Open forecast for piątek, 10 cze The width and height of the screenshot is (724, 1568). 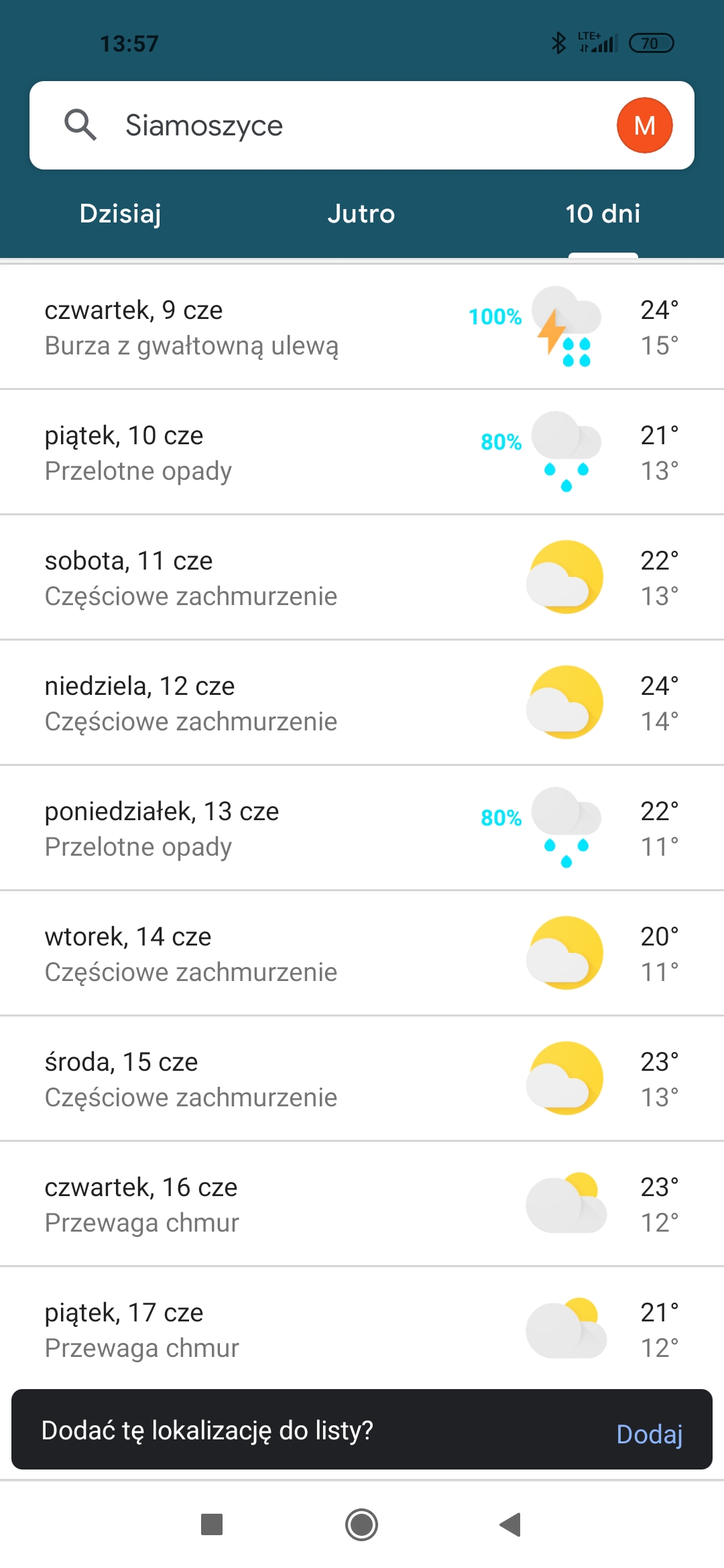click(x=362, y=453)
